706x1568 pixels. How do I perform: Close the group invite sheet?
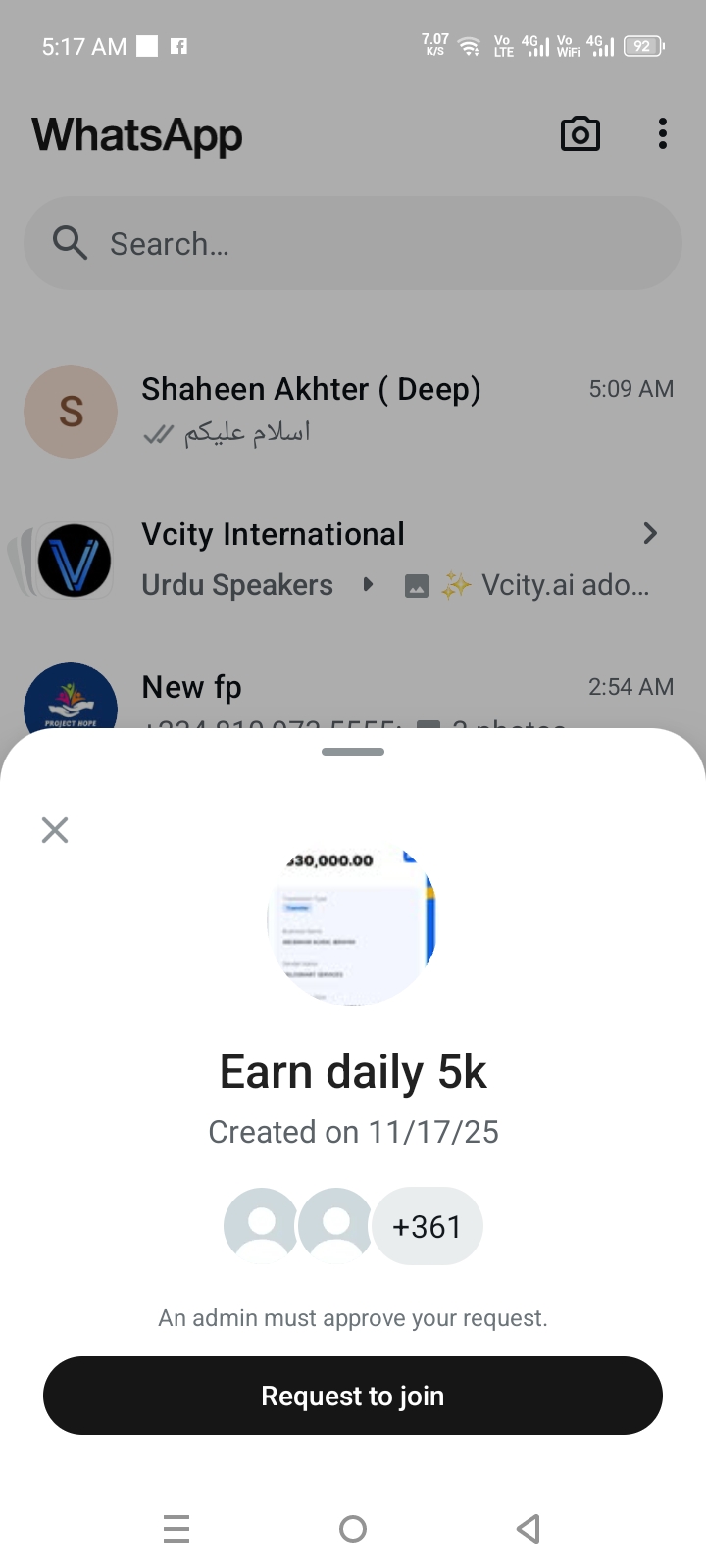tap(55, 830)
